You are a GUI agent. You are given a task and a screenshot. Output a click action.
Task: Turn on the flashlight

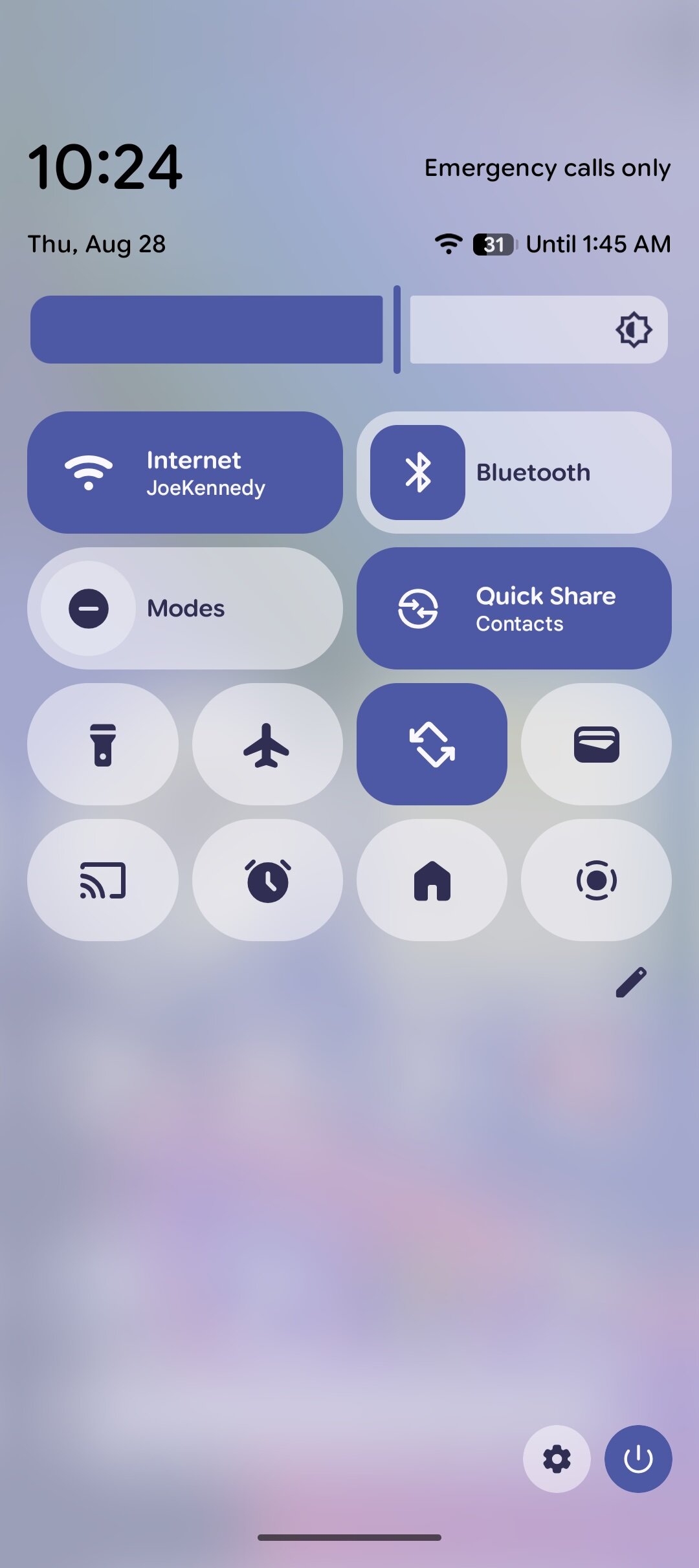[103, 745]
